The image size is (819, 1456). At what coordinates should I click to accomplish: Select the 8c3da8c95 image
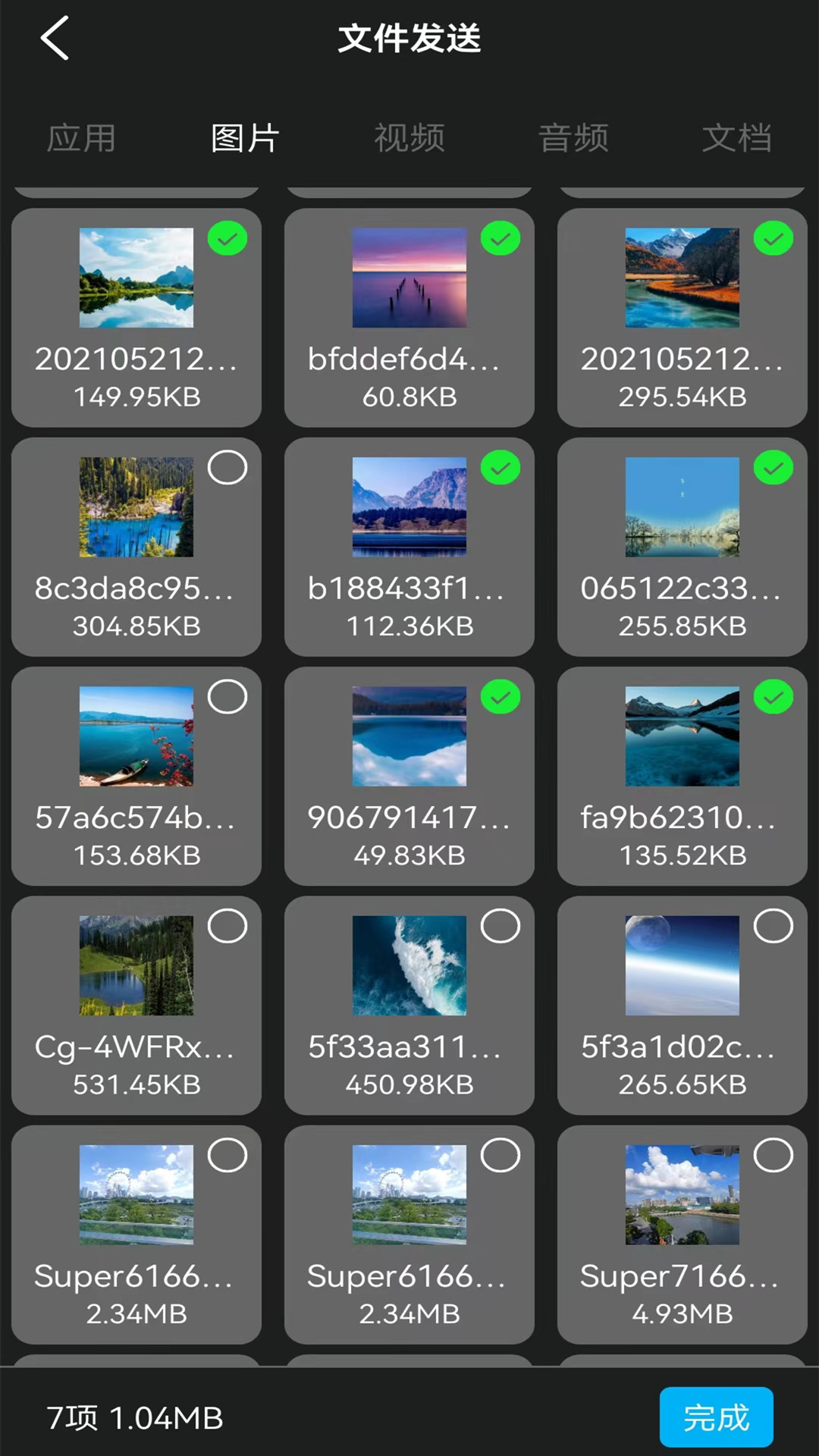(227, 468)
